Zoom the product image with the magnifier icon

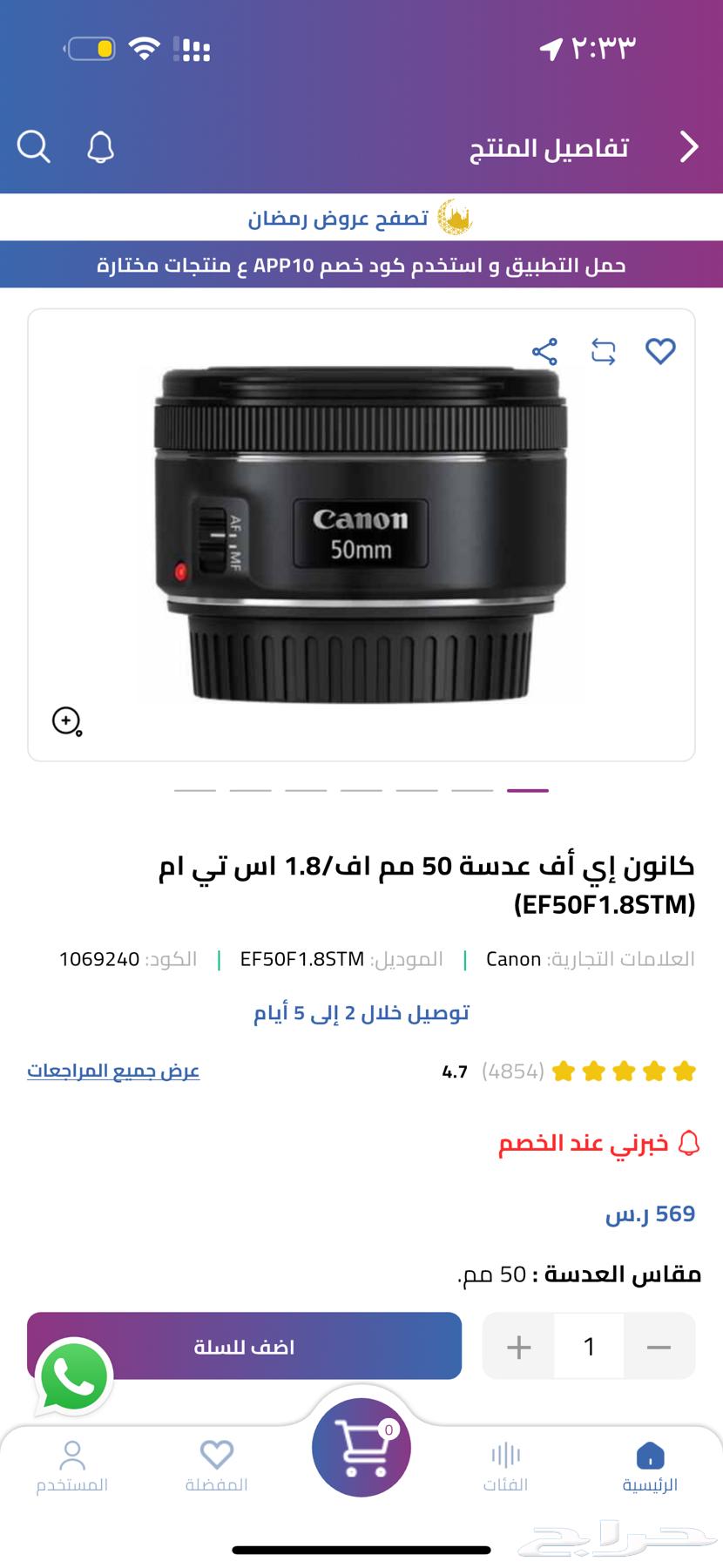point(67,721)
